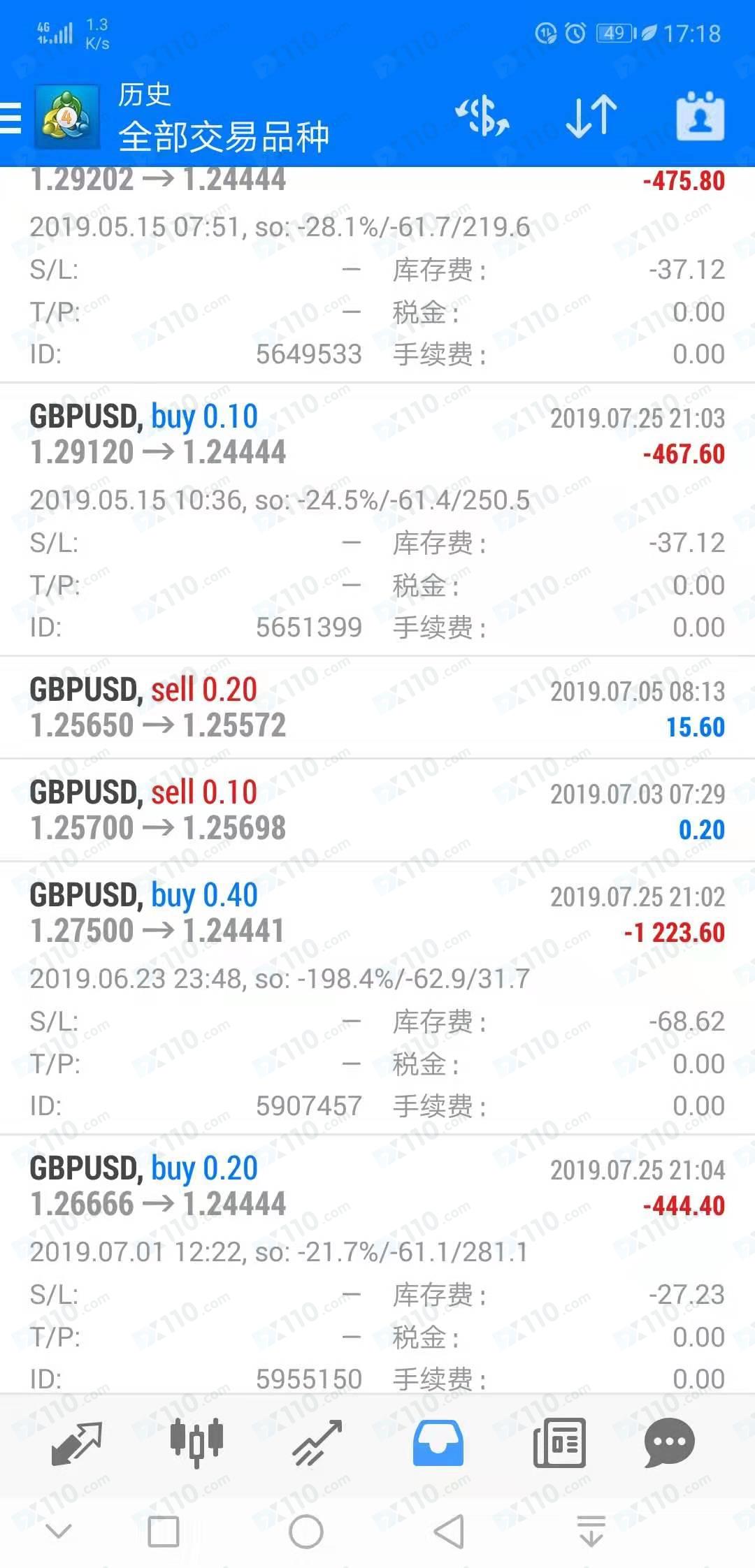Open the chat messages tab
Screen dimensions: 755x1568
pyautogui.click(x=669, y=1442)
